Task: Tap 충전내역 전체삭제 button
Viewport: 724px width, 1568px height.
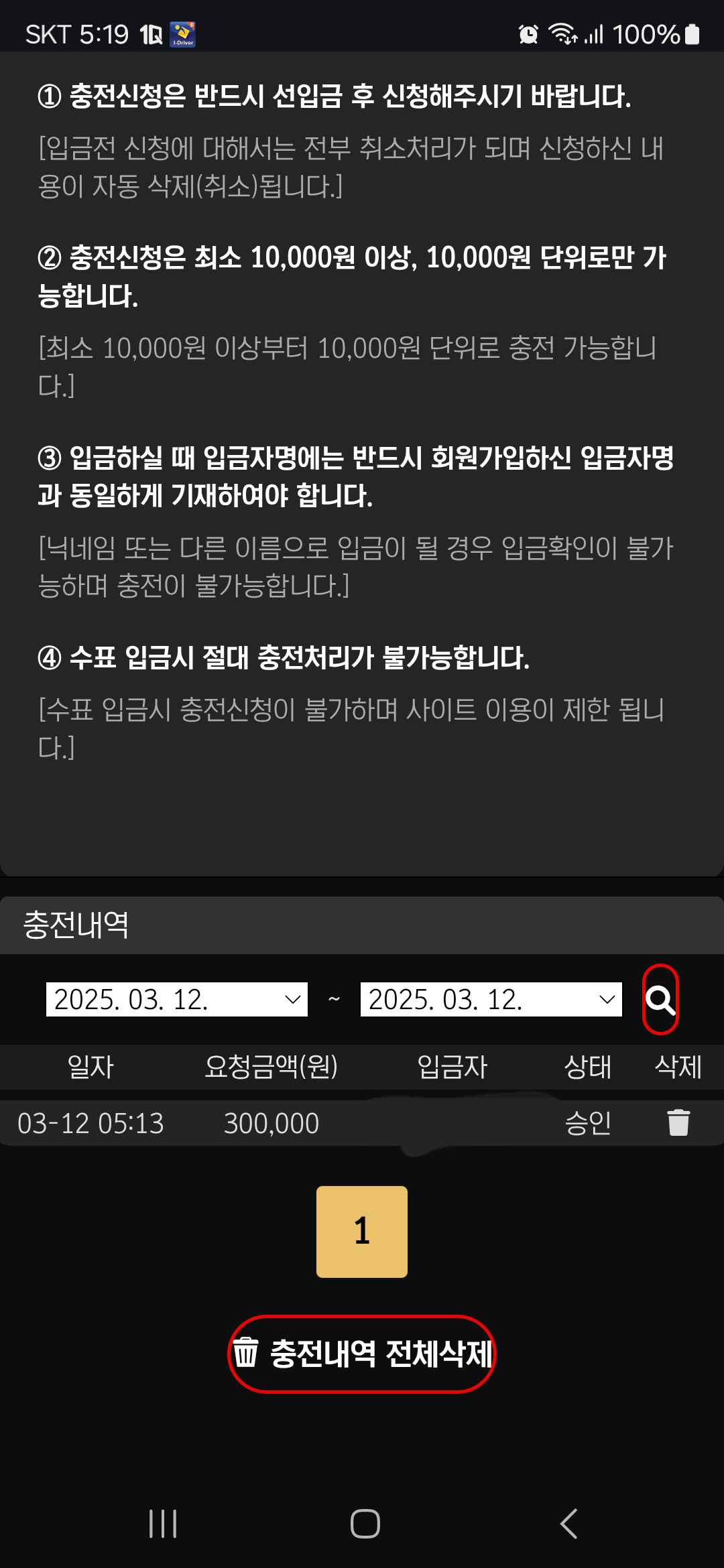Action: tap(362, 1354)
